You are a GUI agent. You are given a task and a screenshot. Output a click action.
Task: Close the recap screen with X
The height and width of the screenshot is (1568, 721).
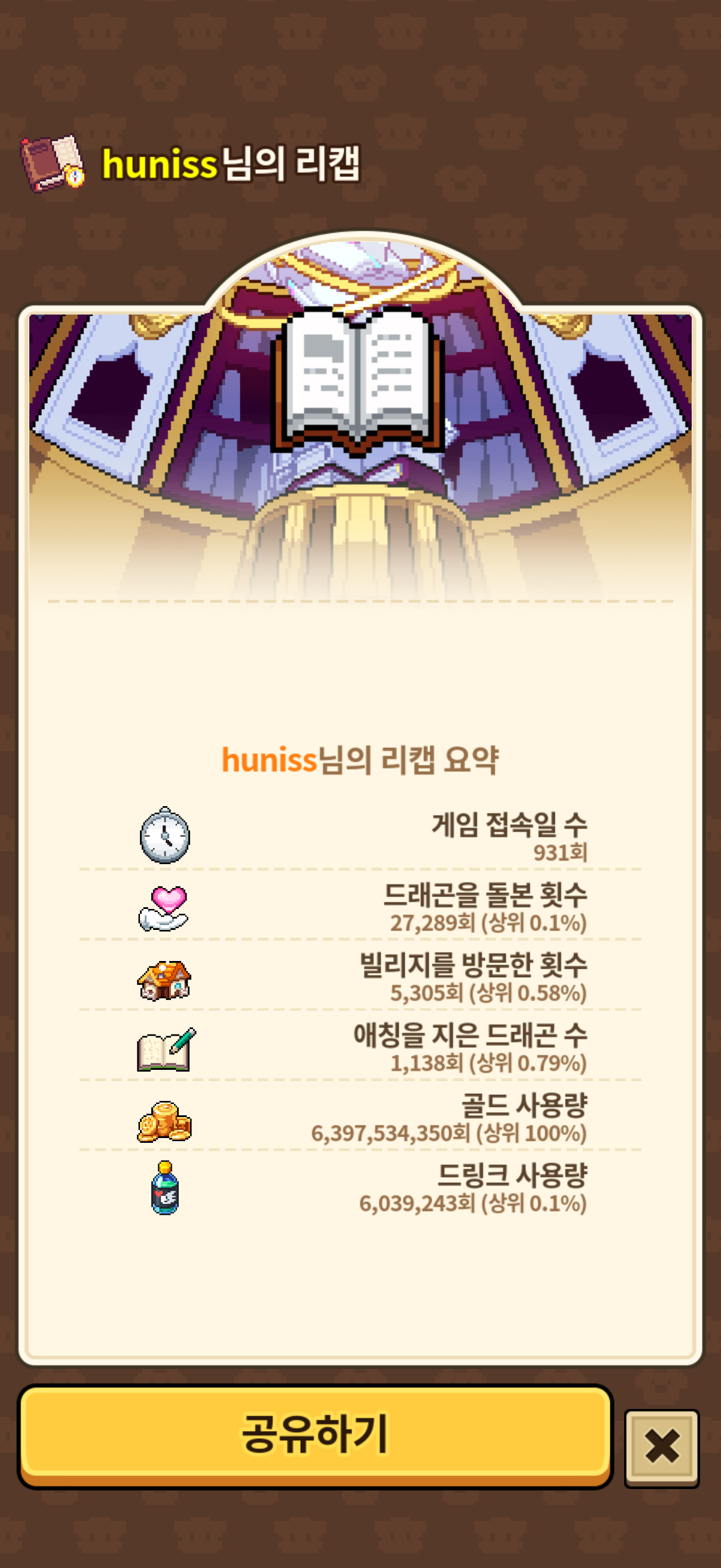click(662, 1447)
